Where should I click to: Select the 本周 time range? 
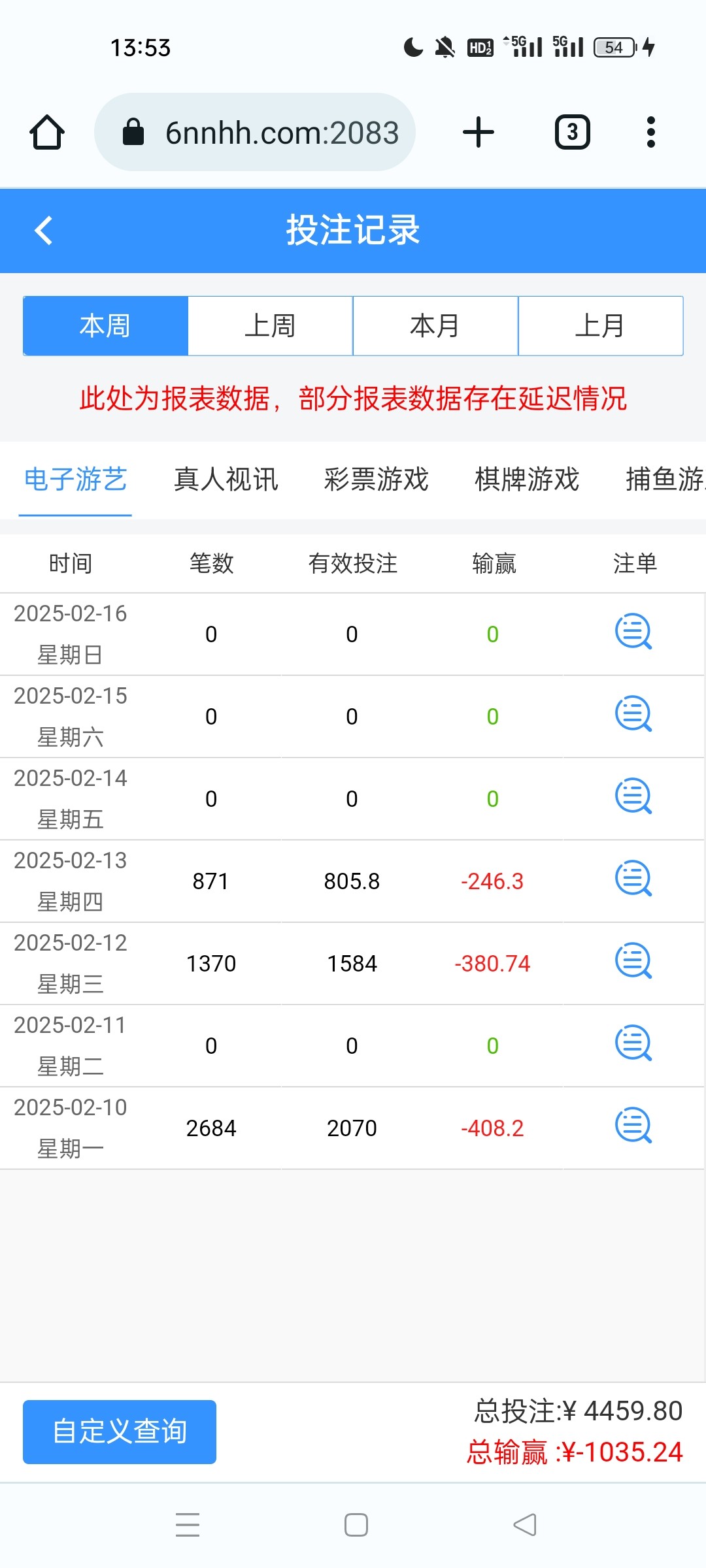[105, 325]
